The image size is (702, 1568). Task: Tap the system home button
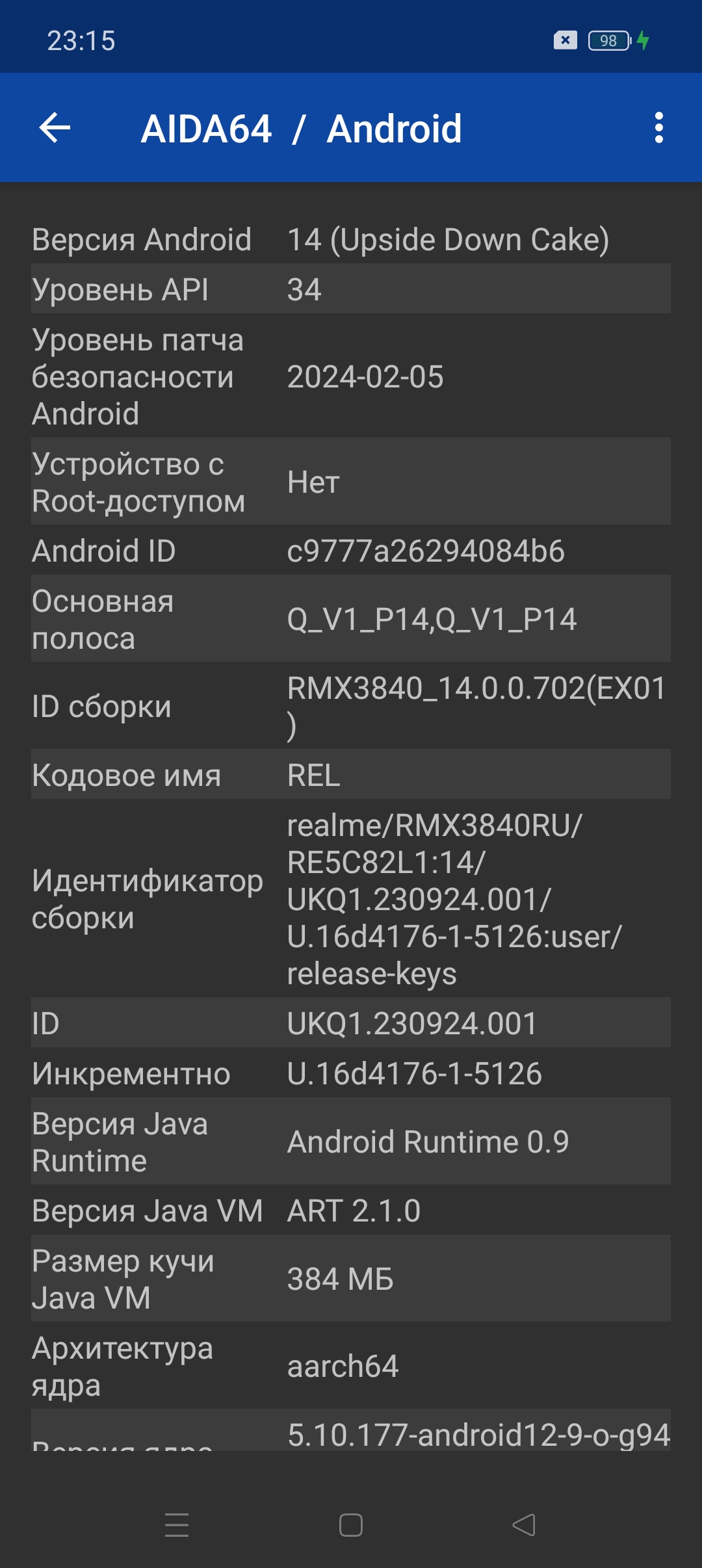tap(351, 1525)
